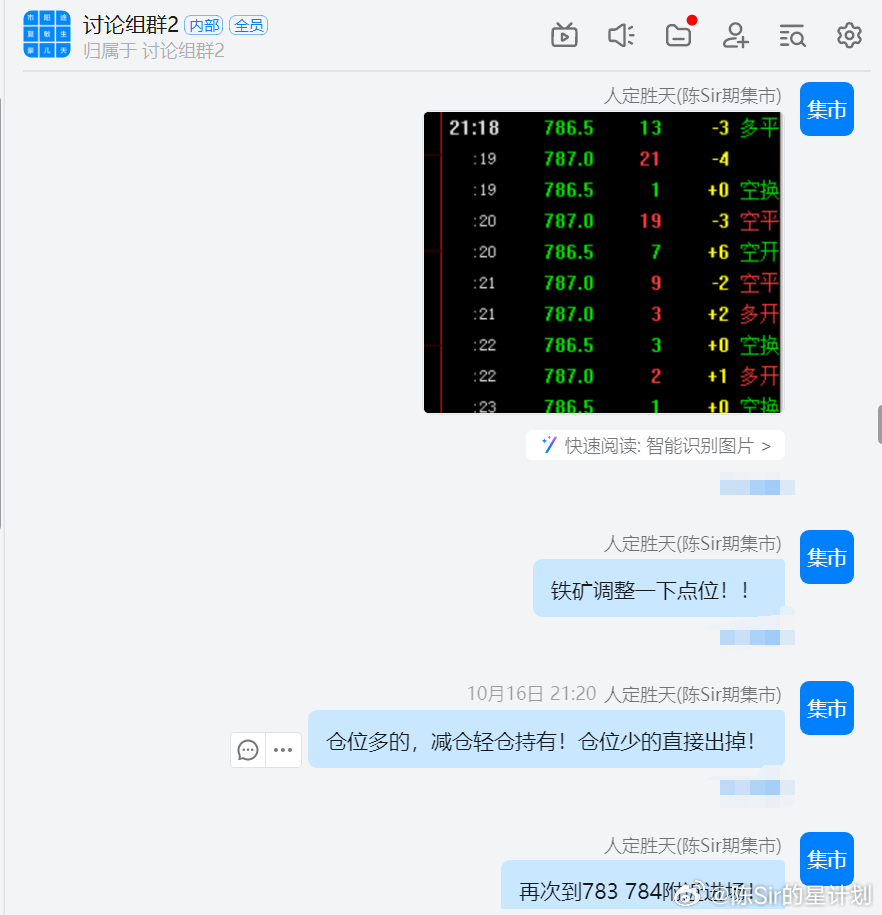View the trading quotes screenshot image
The image size is (882, 915).
[x=603, y=262]
